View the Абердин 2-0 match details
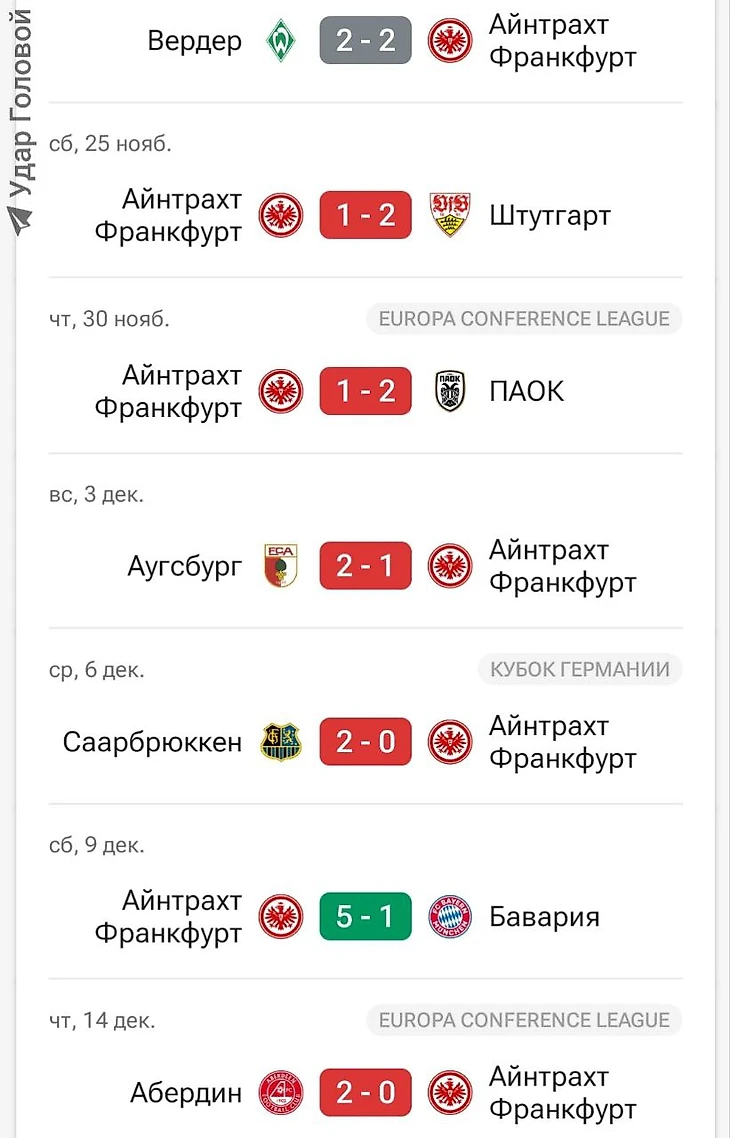 (365, 1092)
